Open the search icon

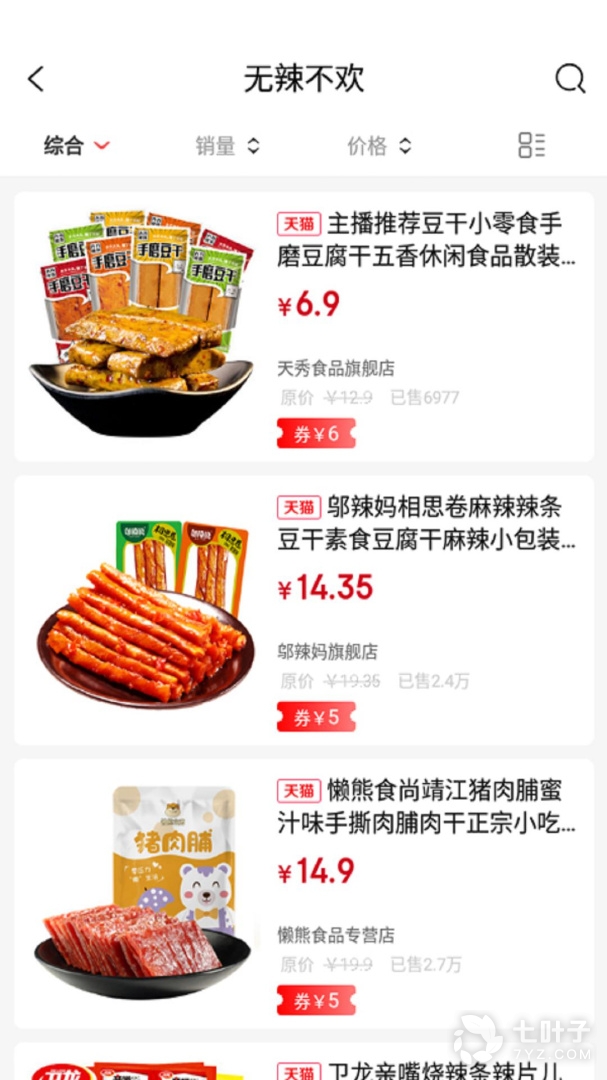(x=570, y=79)
